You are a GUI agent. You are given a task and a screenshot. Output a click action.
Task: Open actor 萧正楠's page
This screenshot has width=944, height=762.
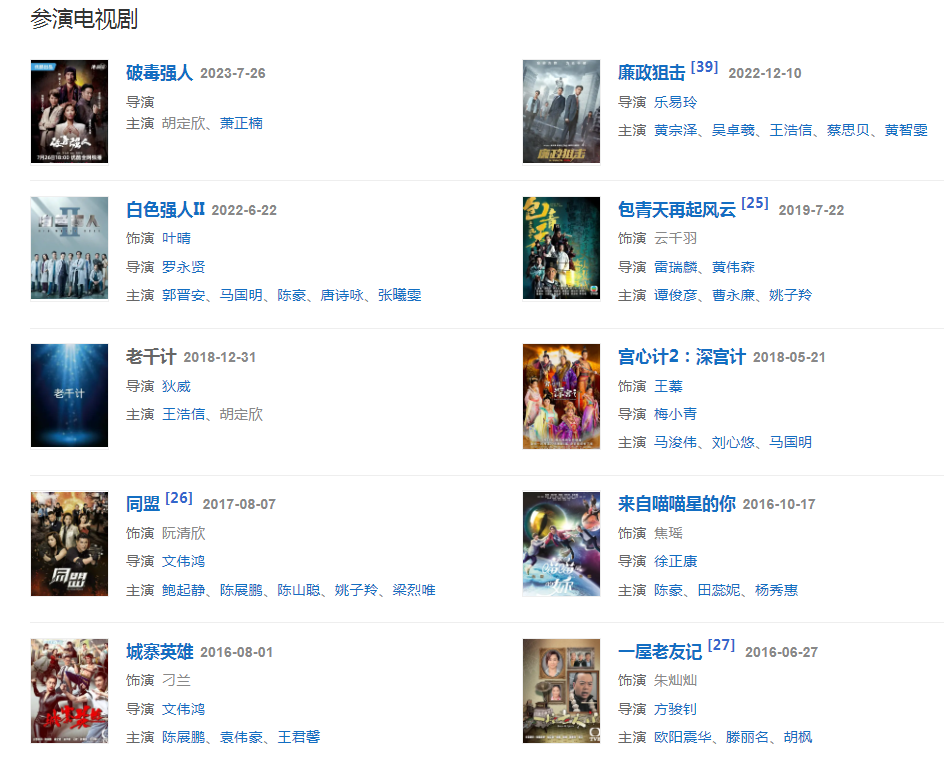click(241, 123)
